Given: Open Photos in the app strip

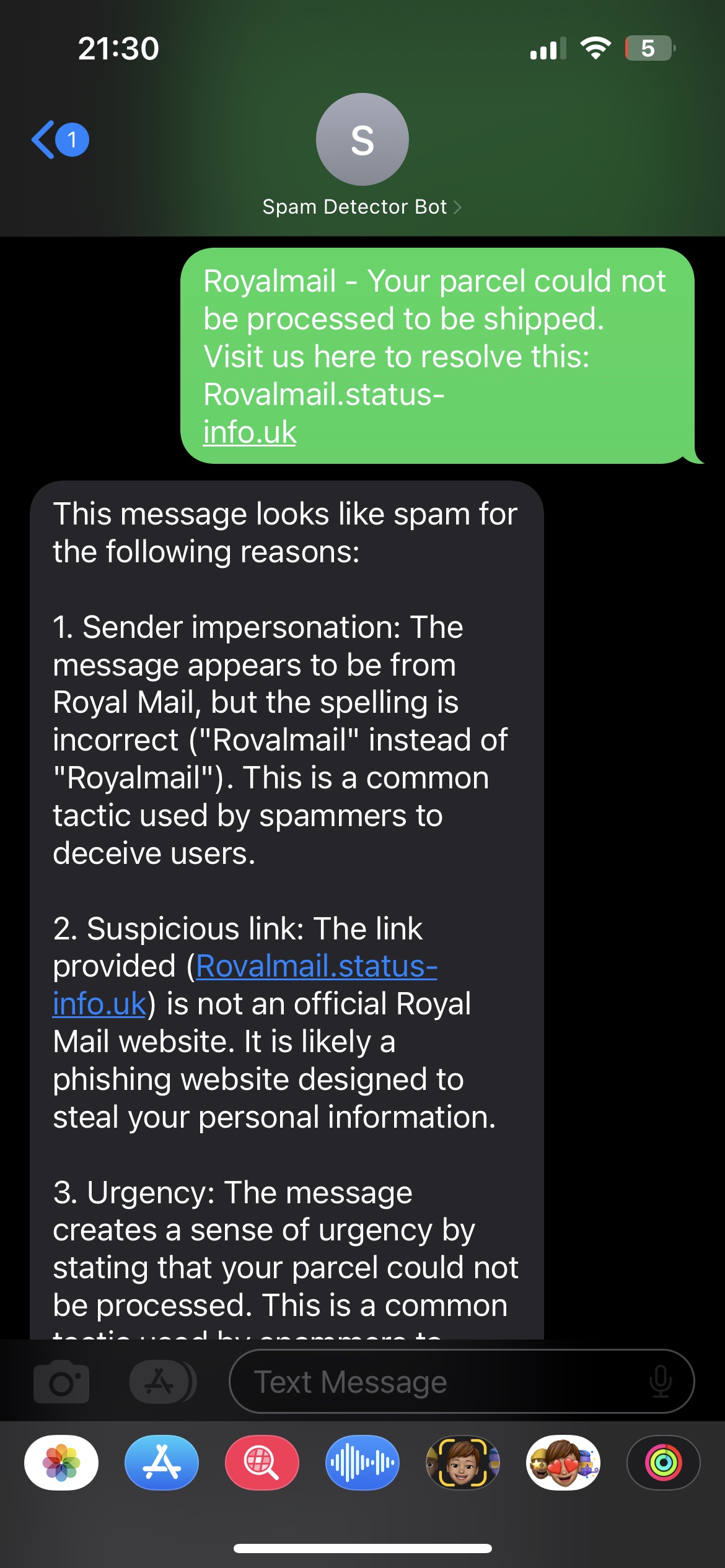Looking at the screenshot, I should tap(61, 1462).
